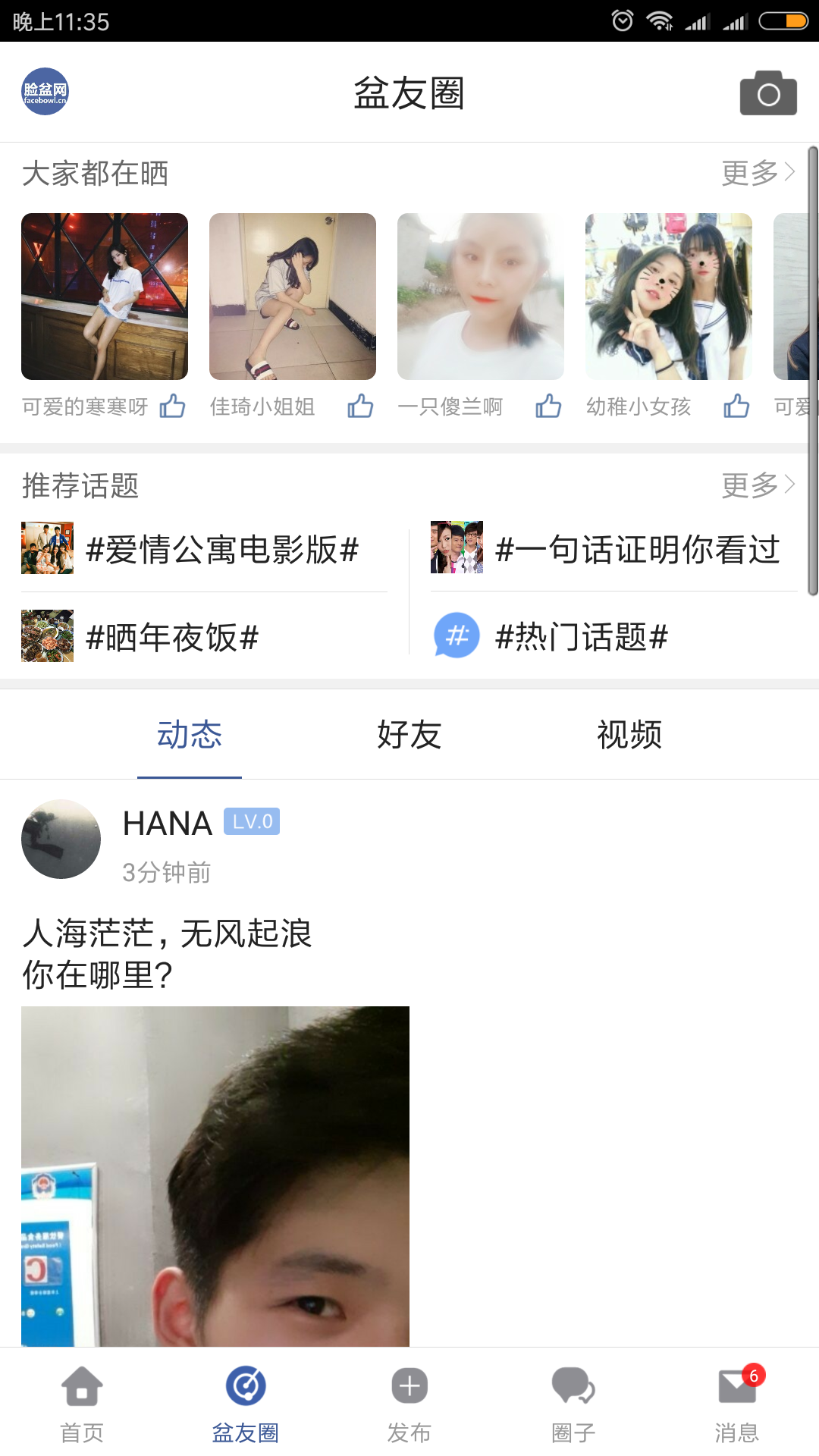
Task: Open the camera icon in the header
Action: [x=768, y=93]
